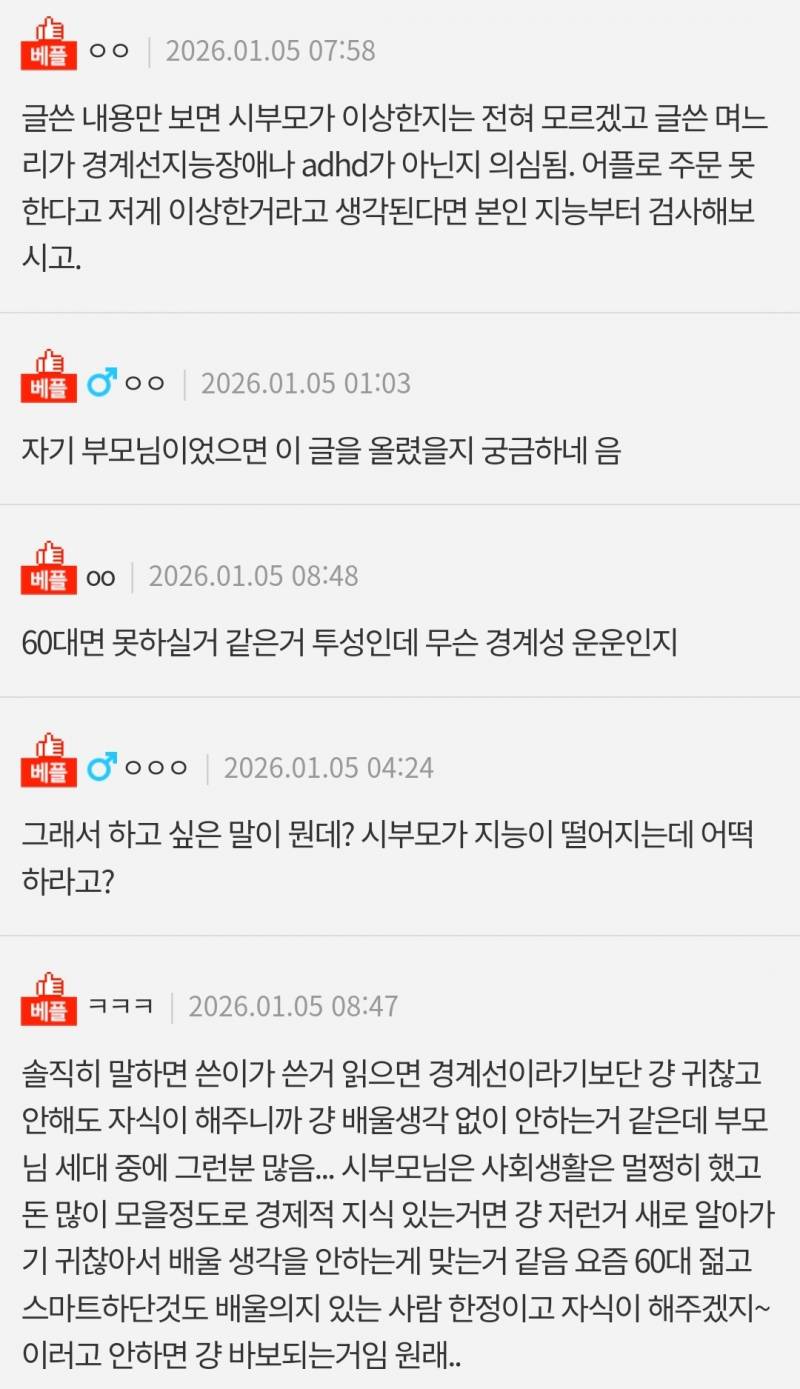Select the nickname ㅋㅋㅋ

pyautogui.click(x=118, y=1008)
